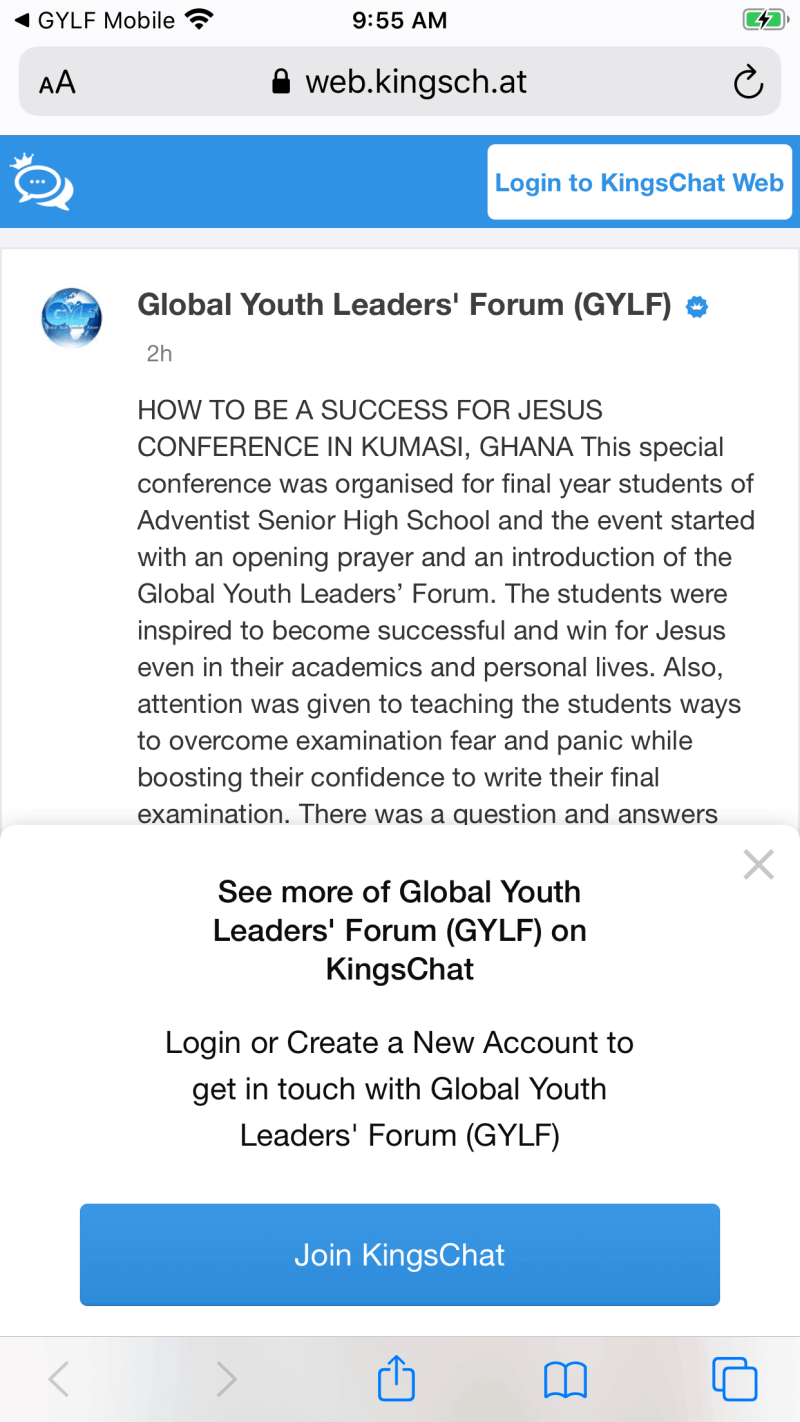Tap the KingsChat logo icon
Viewport: 800px width, 1422px height.
pyautogui.click(x=41, y=182)
